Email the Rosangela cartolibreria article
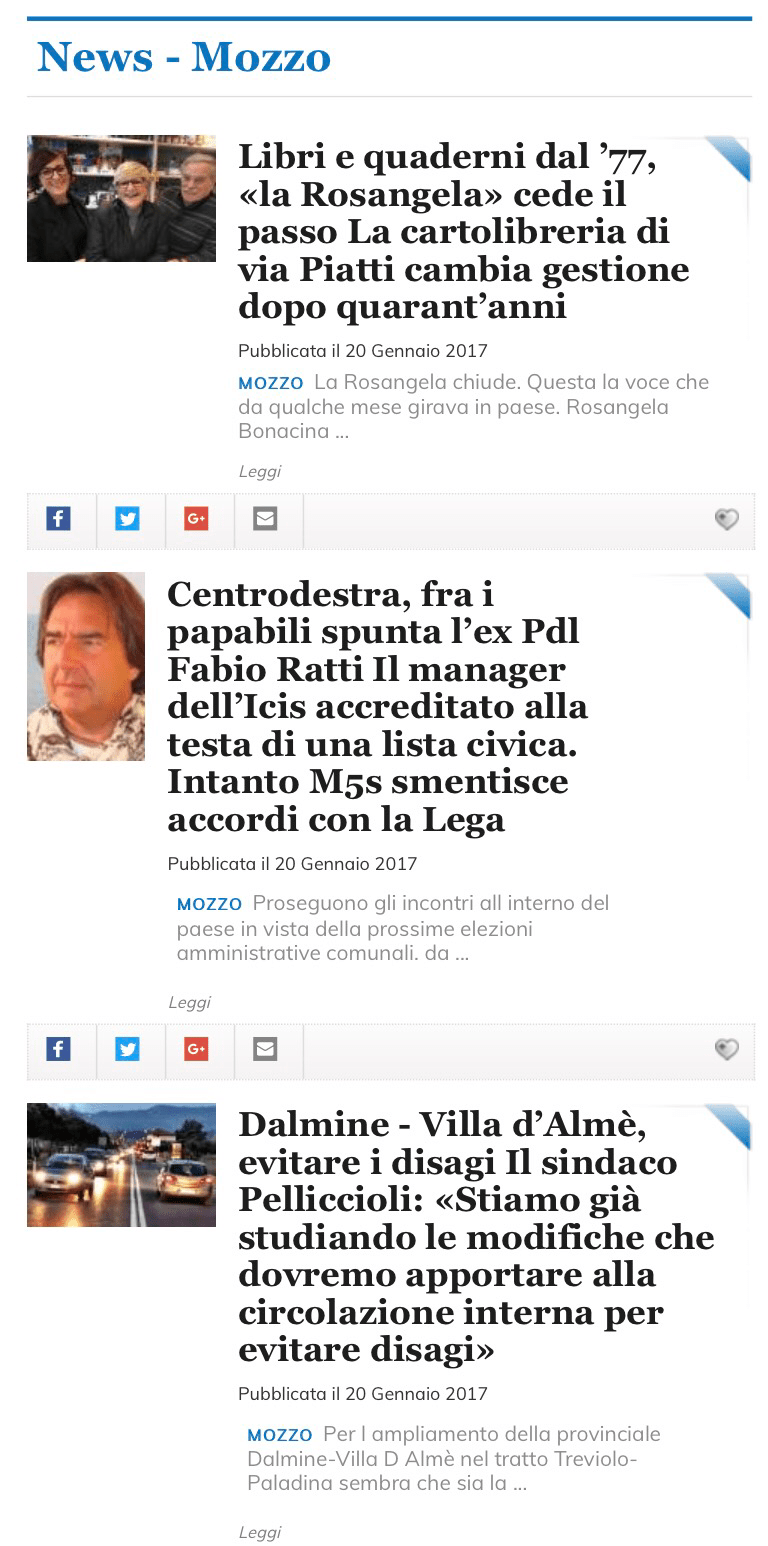 (265, 519)
